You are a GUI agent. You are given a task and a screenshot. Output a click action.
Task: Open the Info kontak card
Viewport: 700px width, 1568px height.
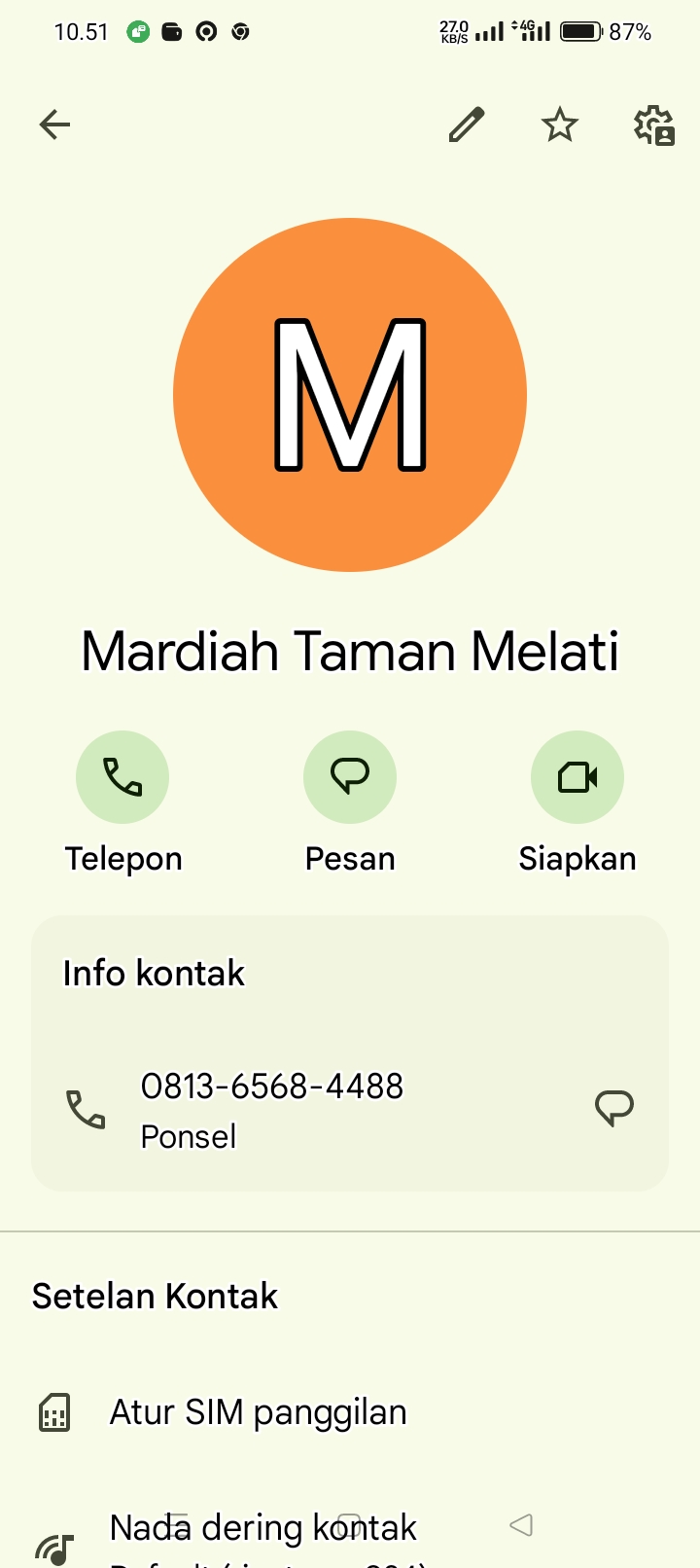point(350,1051)
